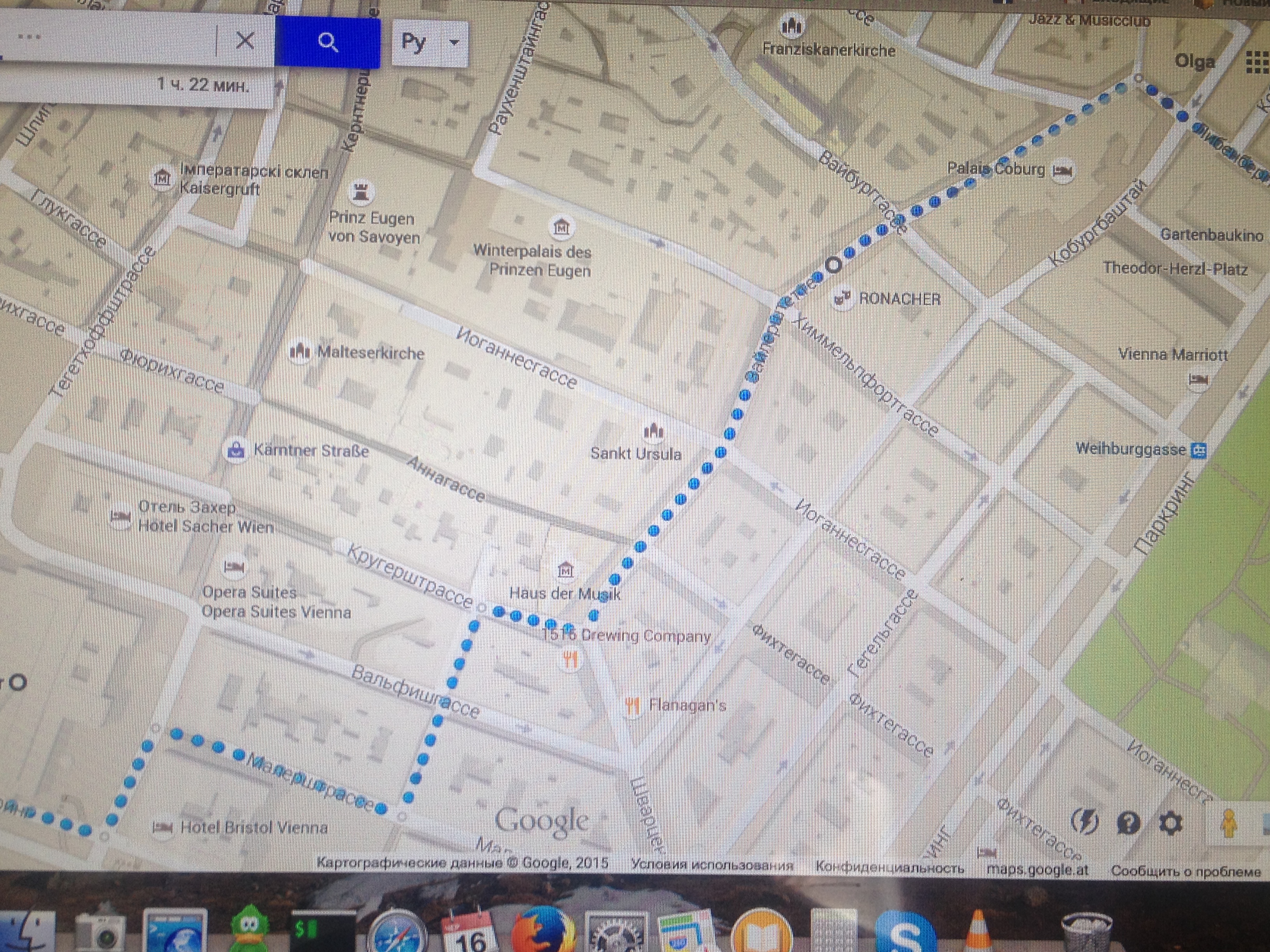This screenshot has height=952, width=1270.
Task: Open the "Конфиденциальность" link
Action: [889, 868]
